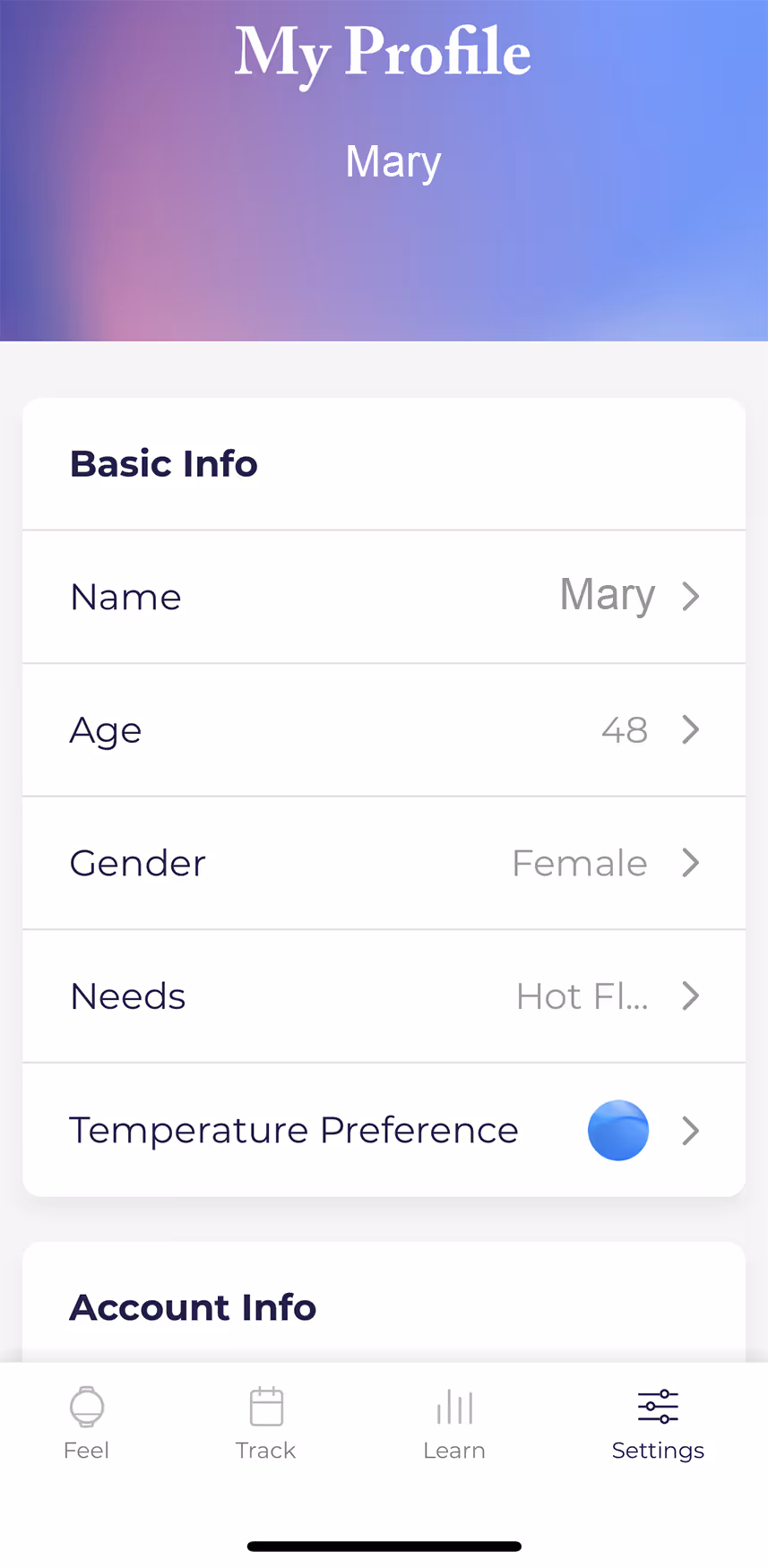Open the Name editor showing Mary

[607, 594]
